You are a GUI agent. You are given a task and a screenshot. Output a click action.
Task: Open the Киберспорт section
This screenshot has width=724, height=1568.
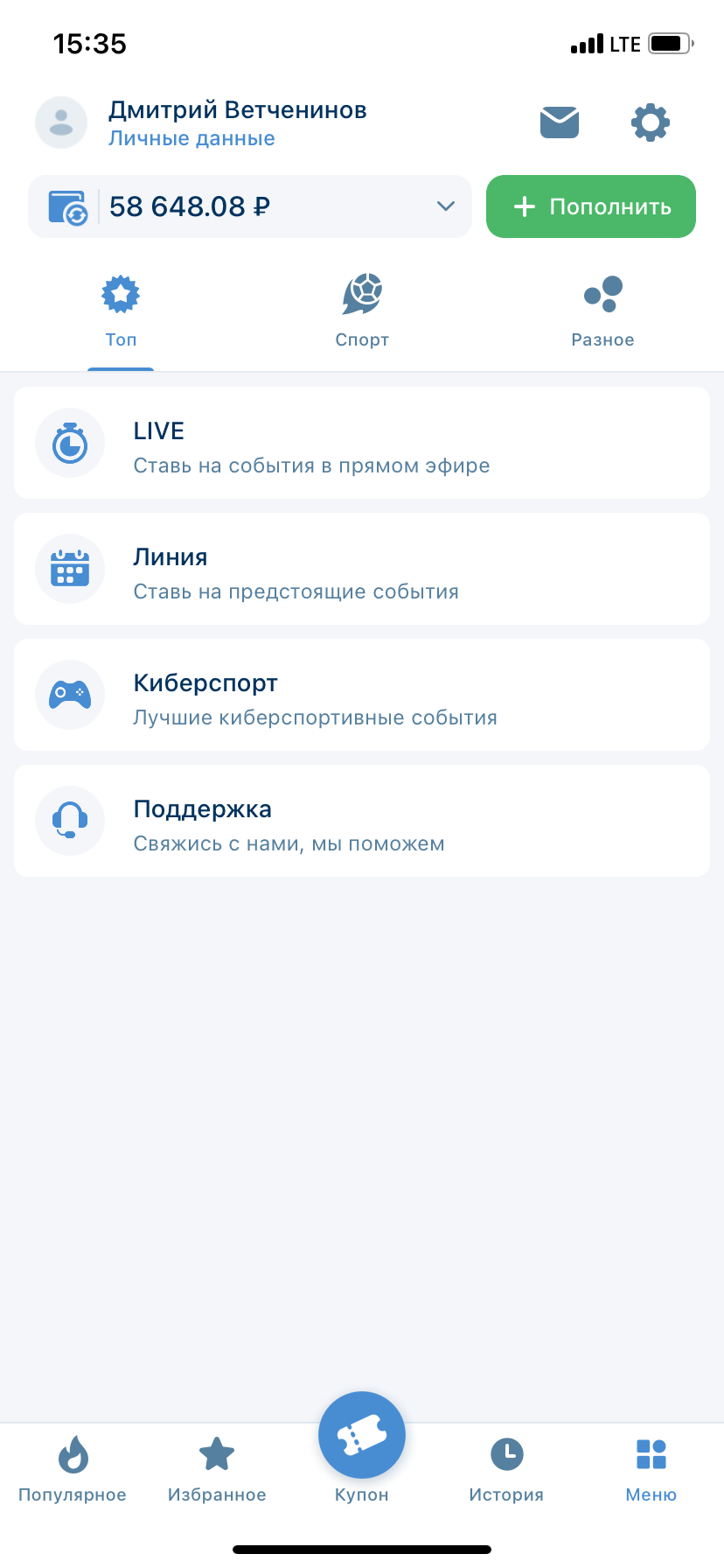pos(362,695)
